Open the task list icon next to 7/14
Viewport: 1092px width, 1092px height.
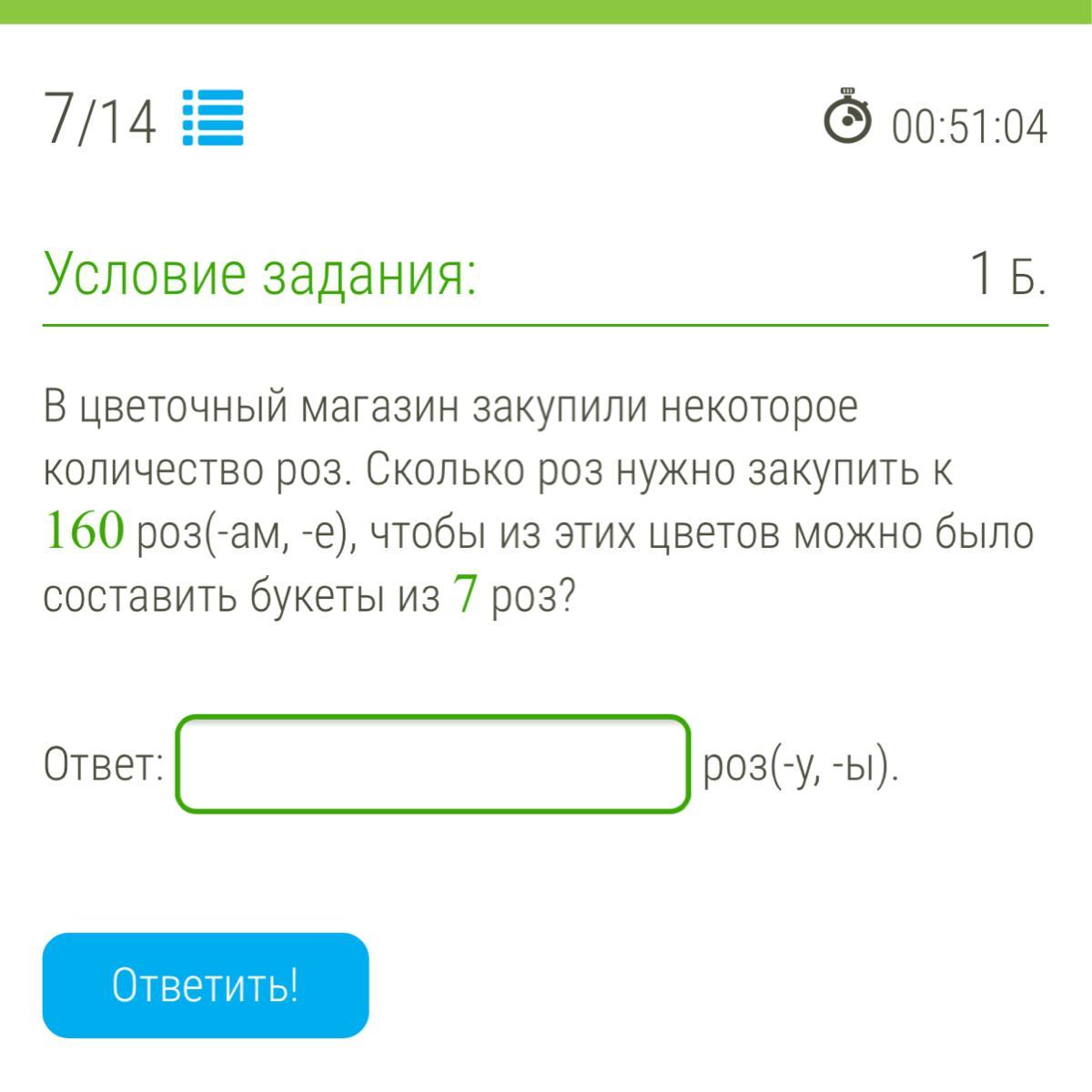coord(213,117)
